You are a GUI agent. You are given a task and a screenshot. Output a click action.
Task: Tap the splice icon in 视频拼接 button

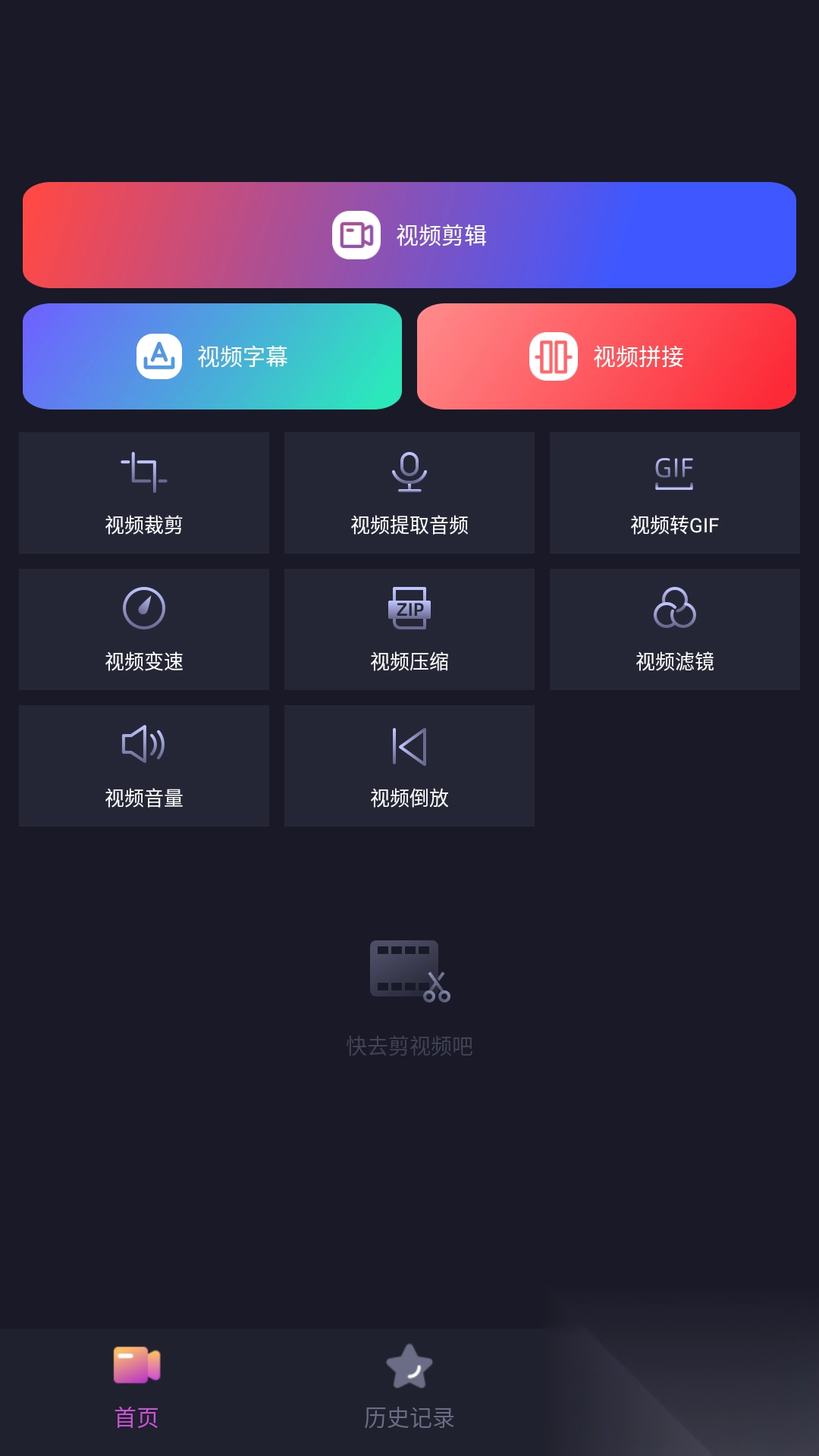pos(554,356)
